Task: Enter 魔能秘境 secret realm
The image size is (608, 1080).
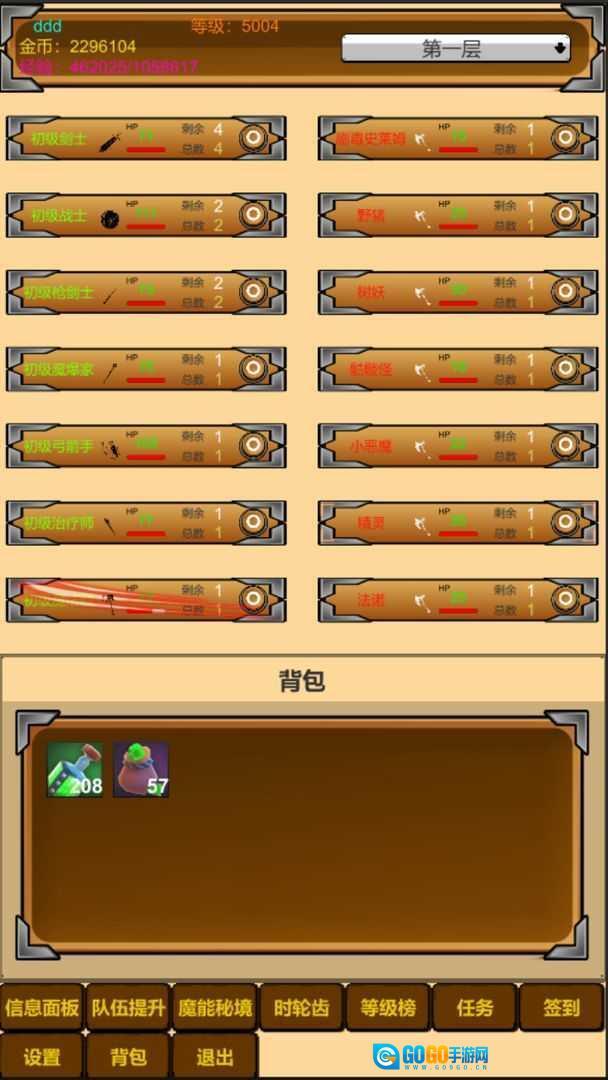Action: click(x=214, y=1008)
